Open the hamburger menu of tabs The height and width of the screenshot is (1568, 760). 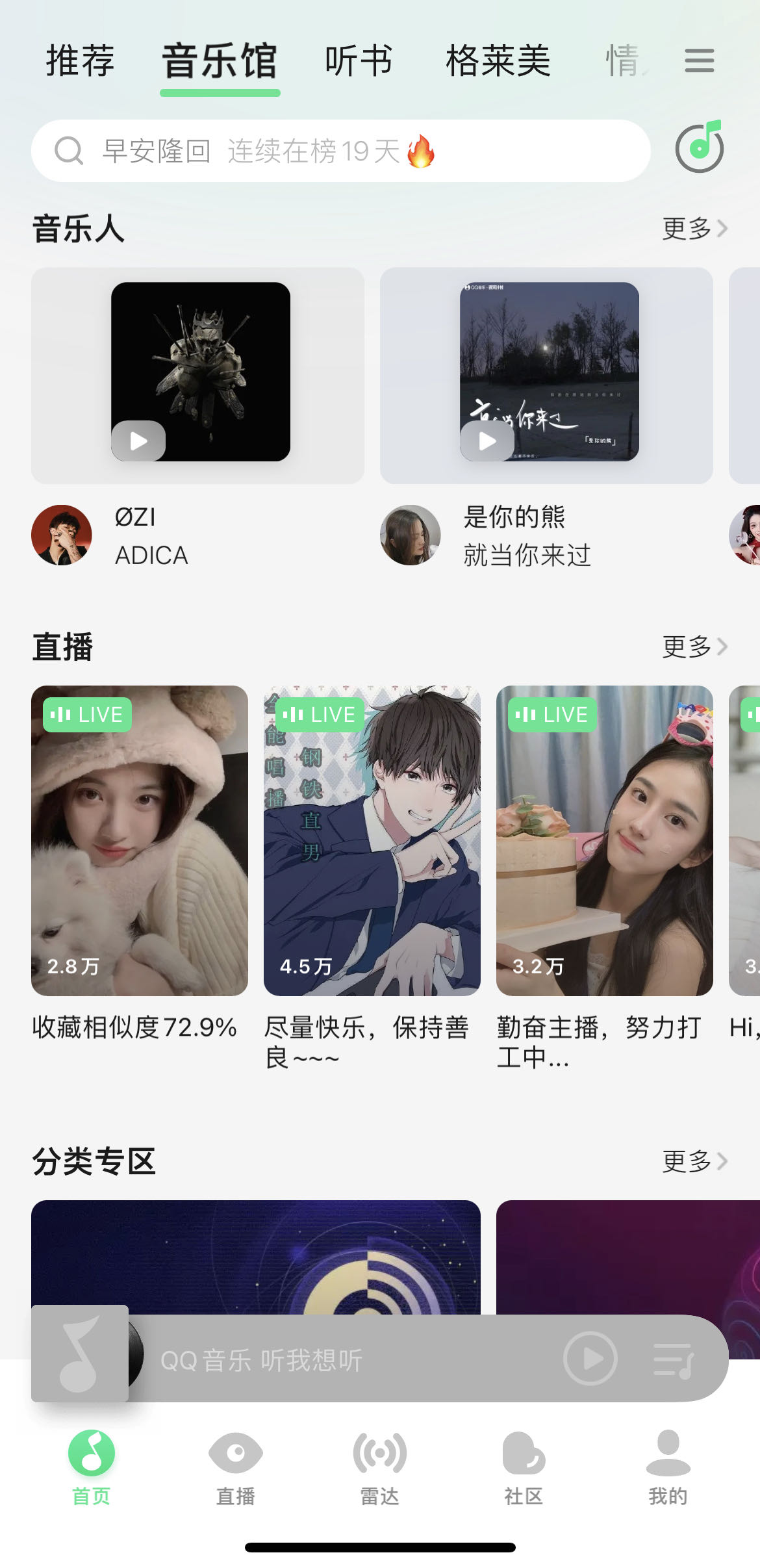699,61
